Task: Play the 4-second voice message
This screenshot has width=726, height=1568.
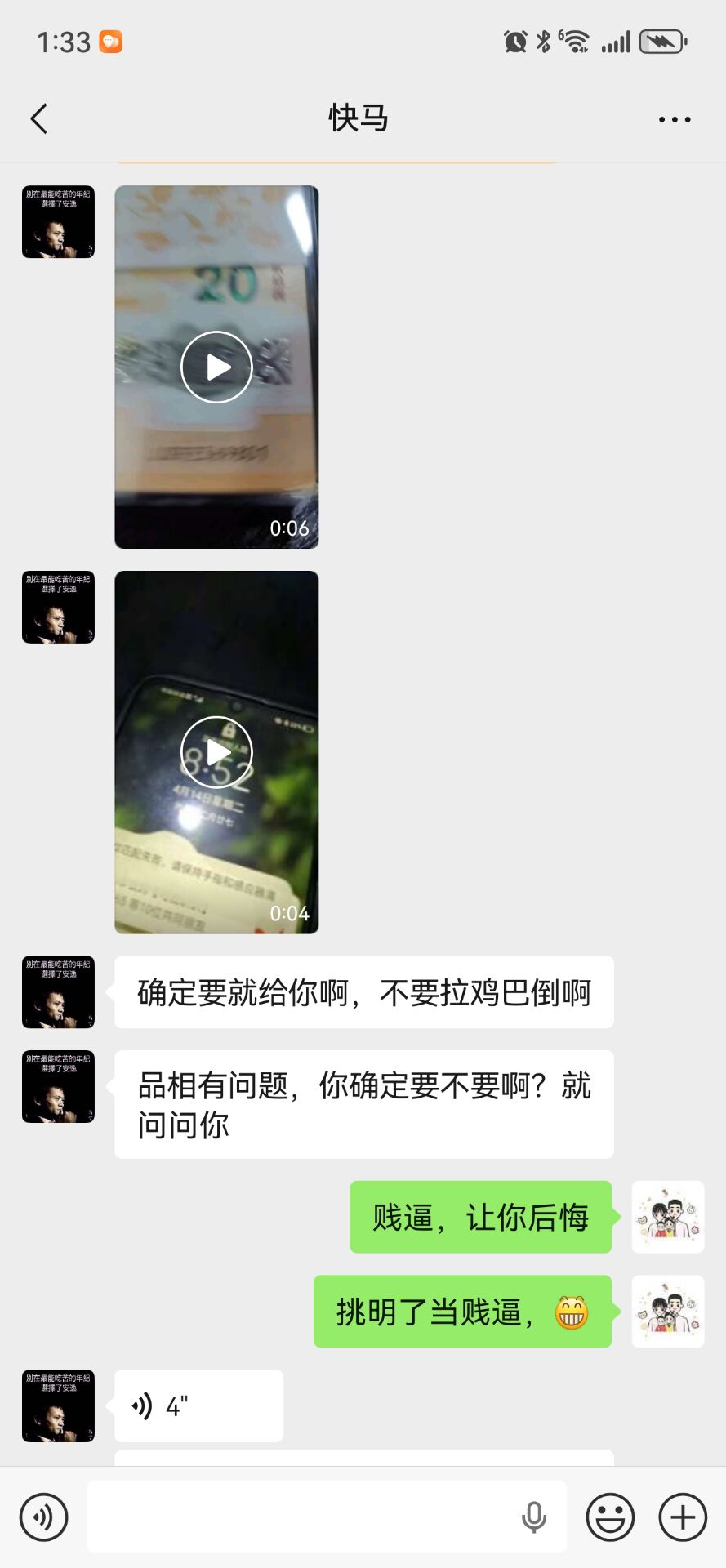Action: 198,1405
